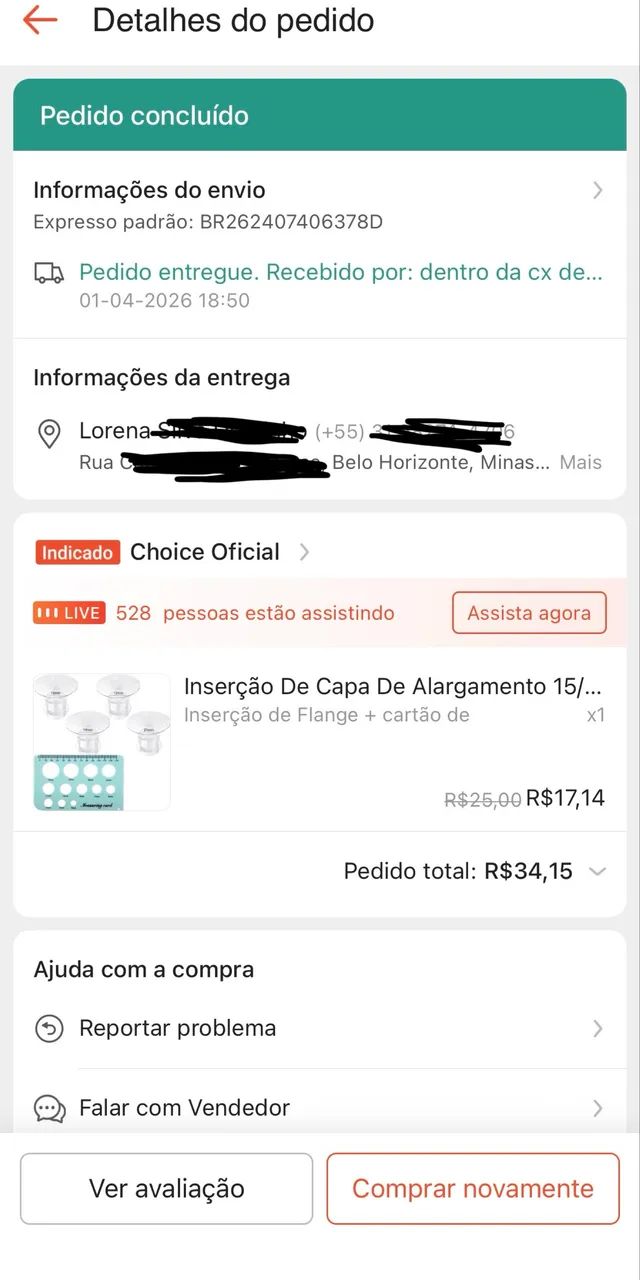Tap Comprar novamente button
Screen dimensions: 640x1280
tap(473, 1188)
